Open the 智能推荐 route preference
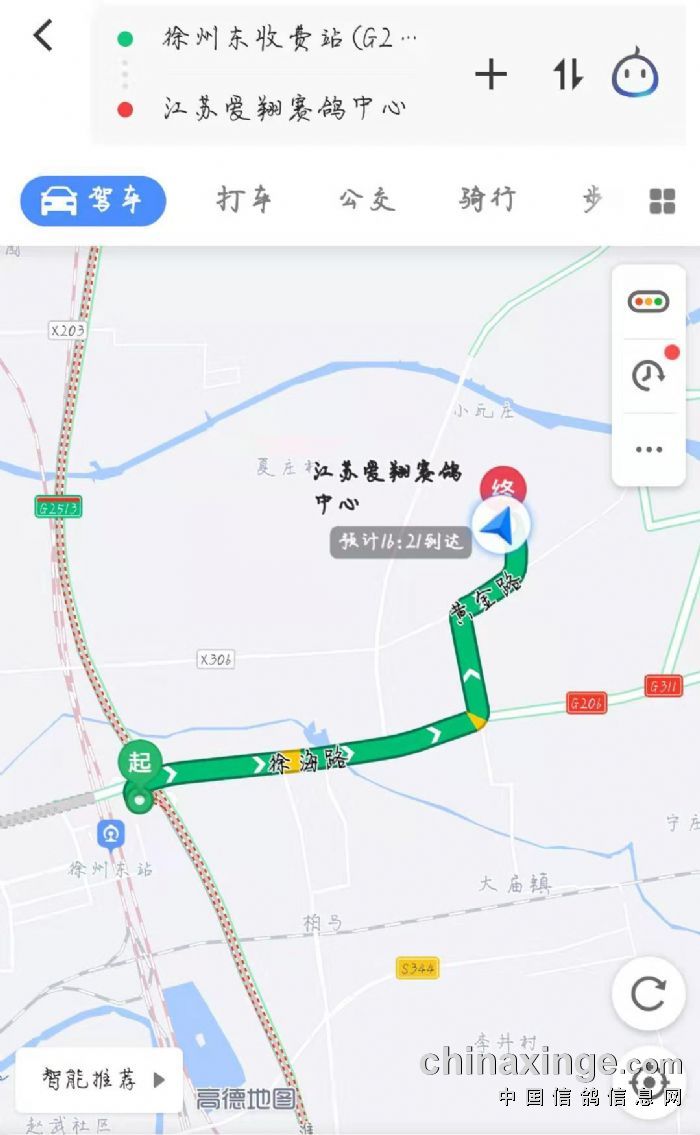 [x=102, y=1080]
